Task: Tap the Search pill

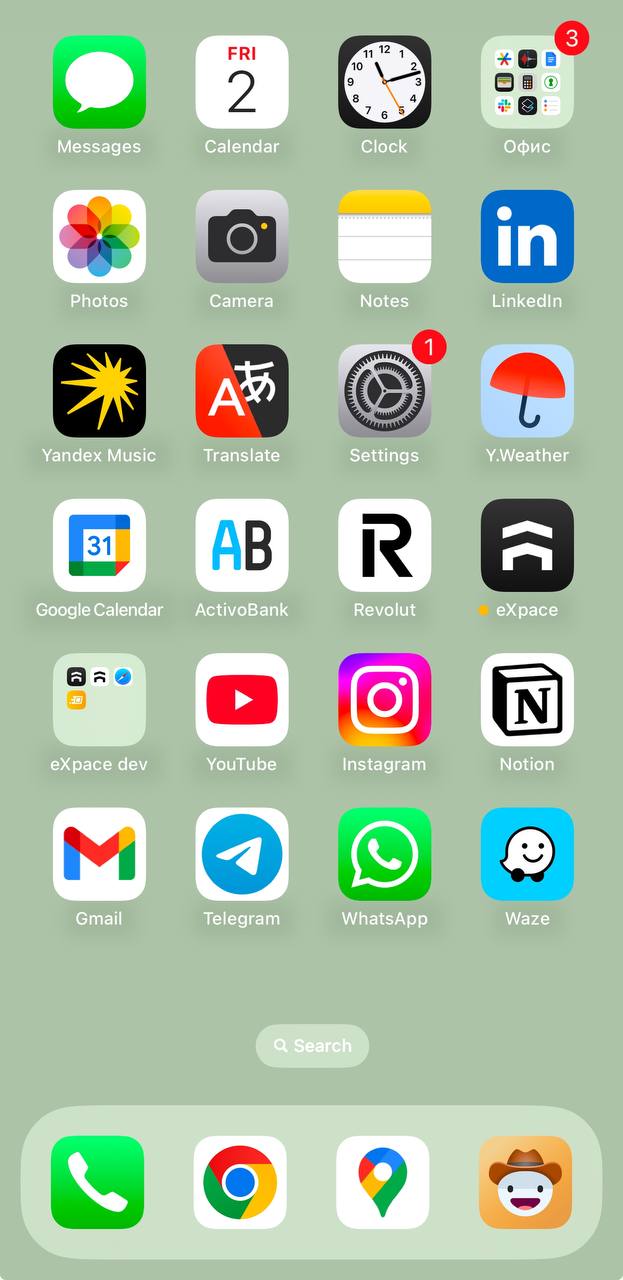Action: 312,1046
